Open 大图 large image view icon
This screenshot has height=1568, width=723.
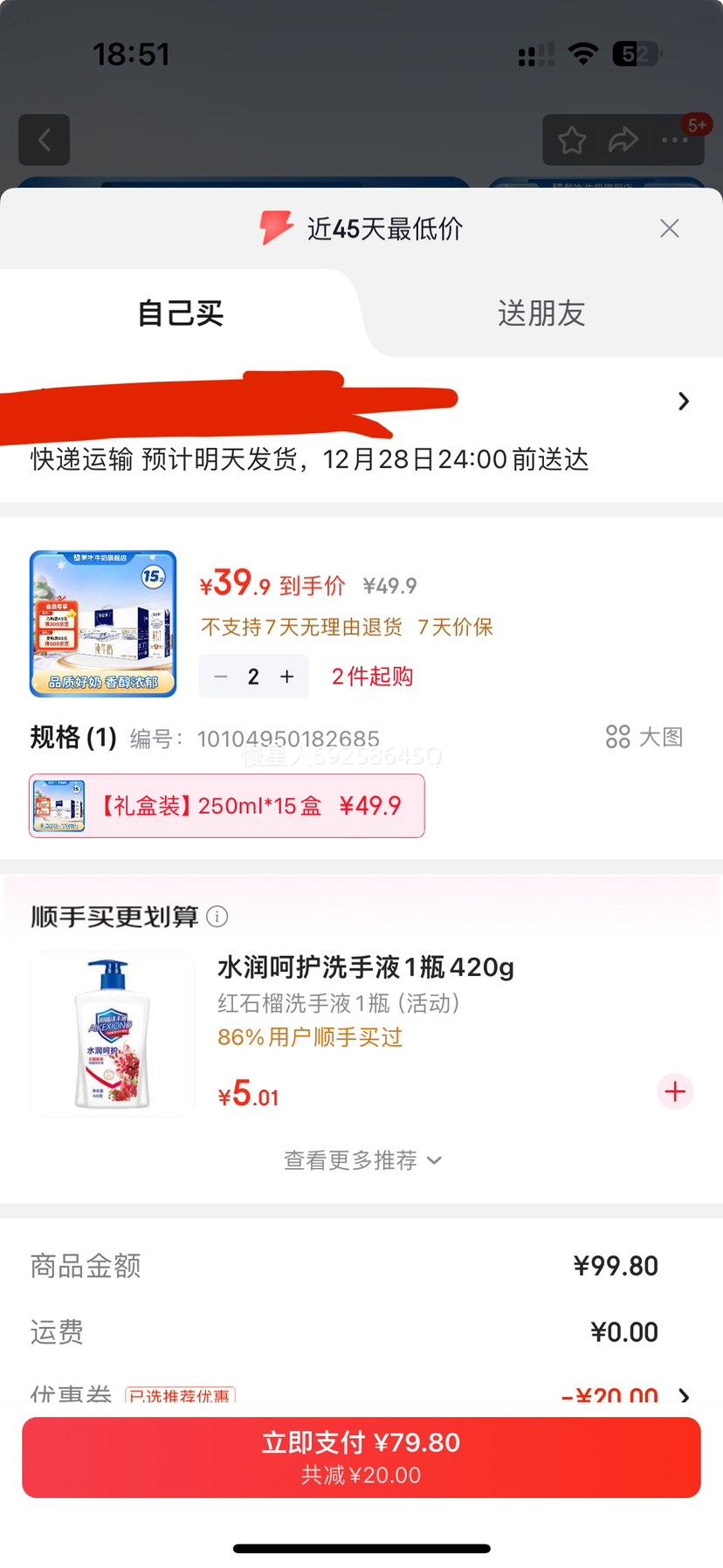tap(644, 737)
